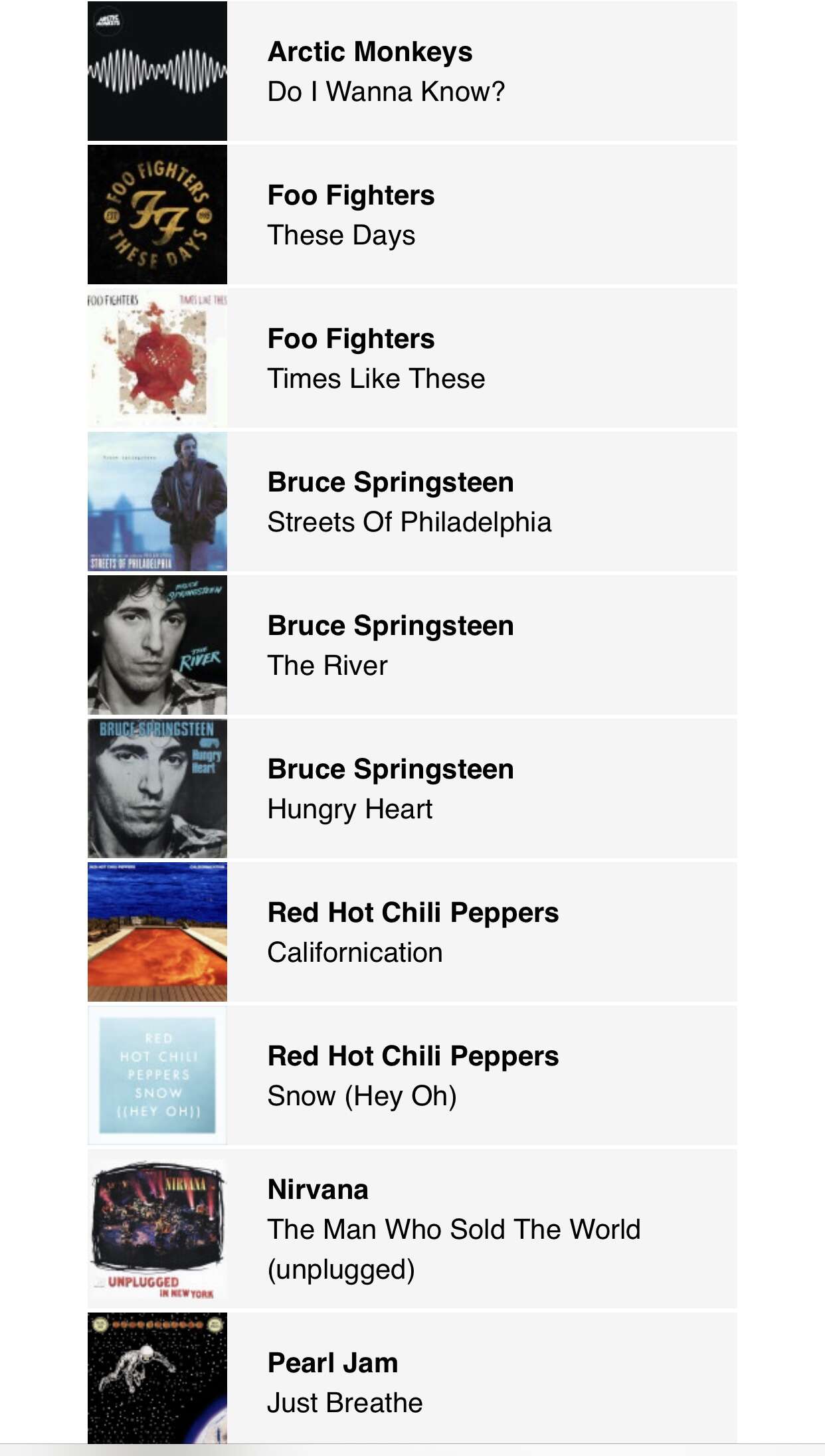
Task: Select Red Hot Chili Peppers Californication
Action: pos(412,932)
